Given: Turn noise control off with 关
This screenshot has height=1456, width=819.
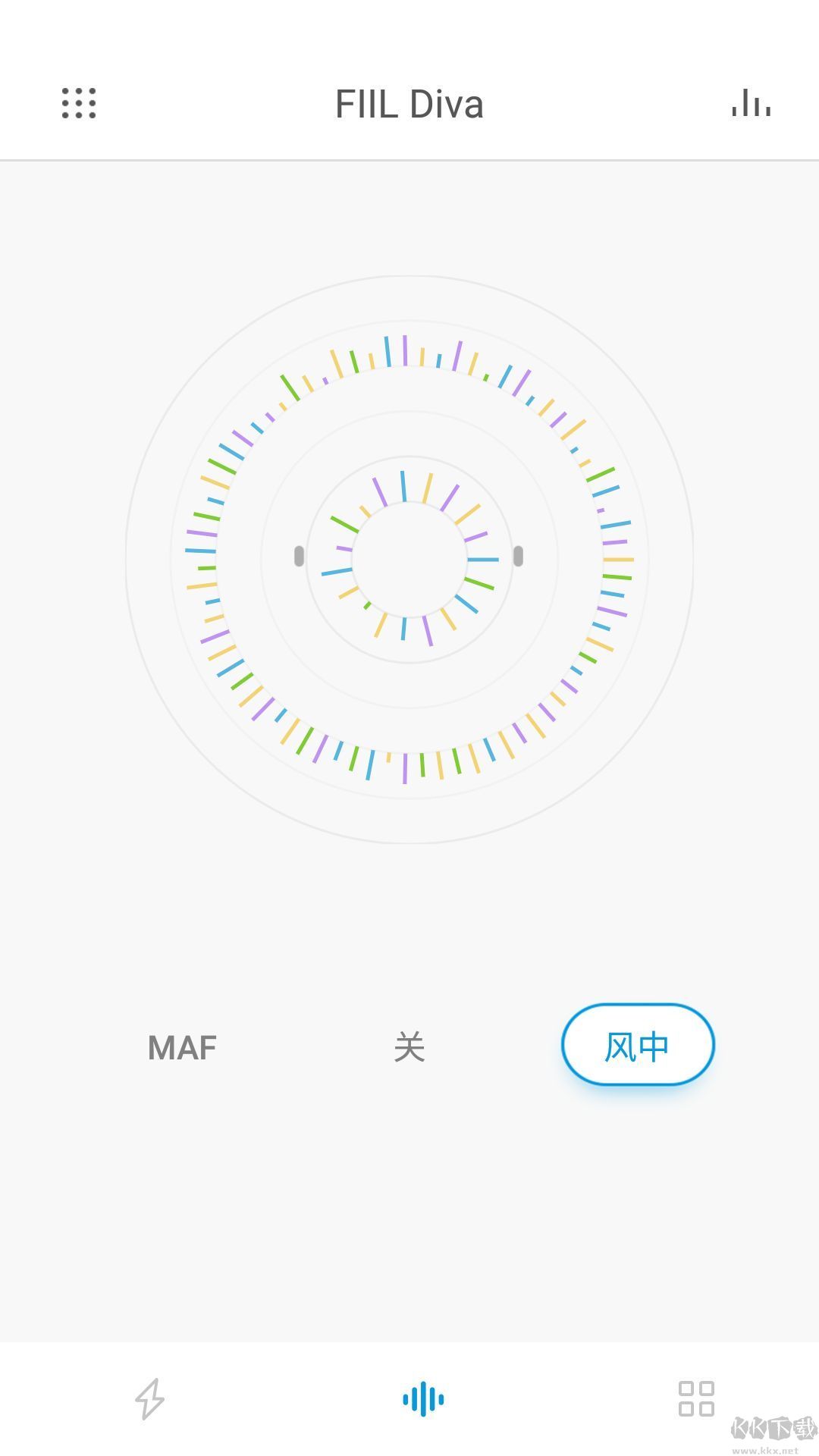Looking at the screenshot, I should [x=409, y=1046].
